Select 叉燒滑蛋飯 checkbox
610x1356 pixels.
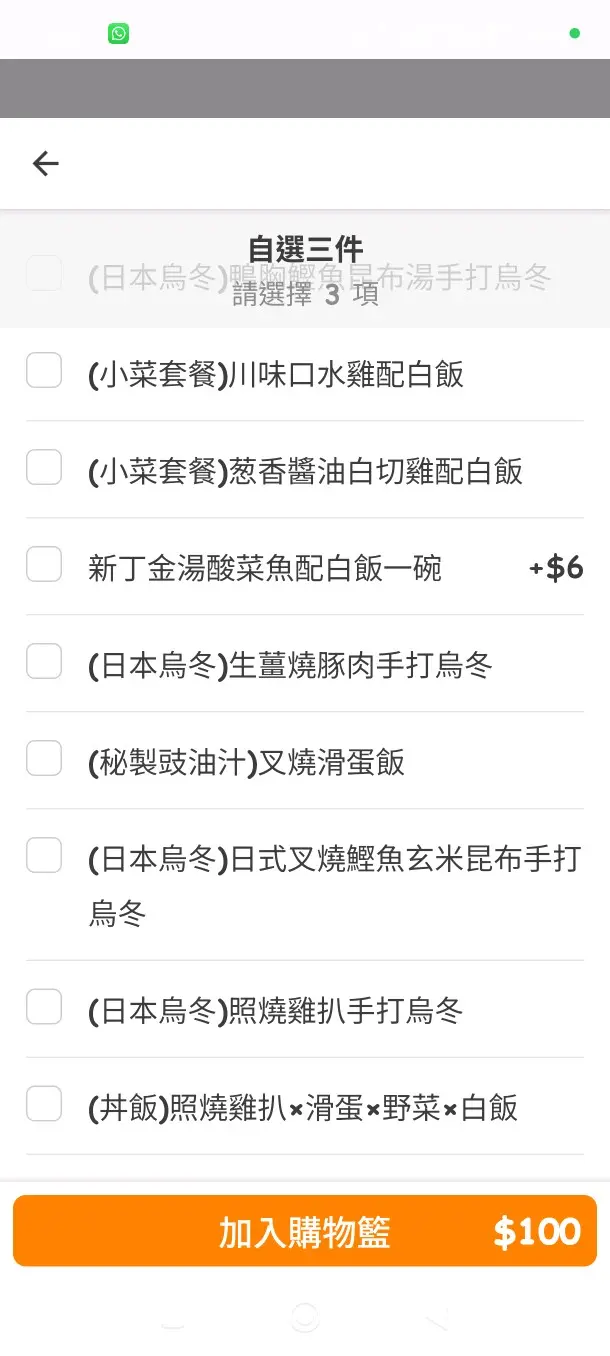(x=44, y=759)
